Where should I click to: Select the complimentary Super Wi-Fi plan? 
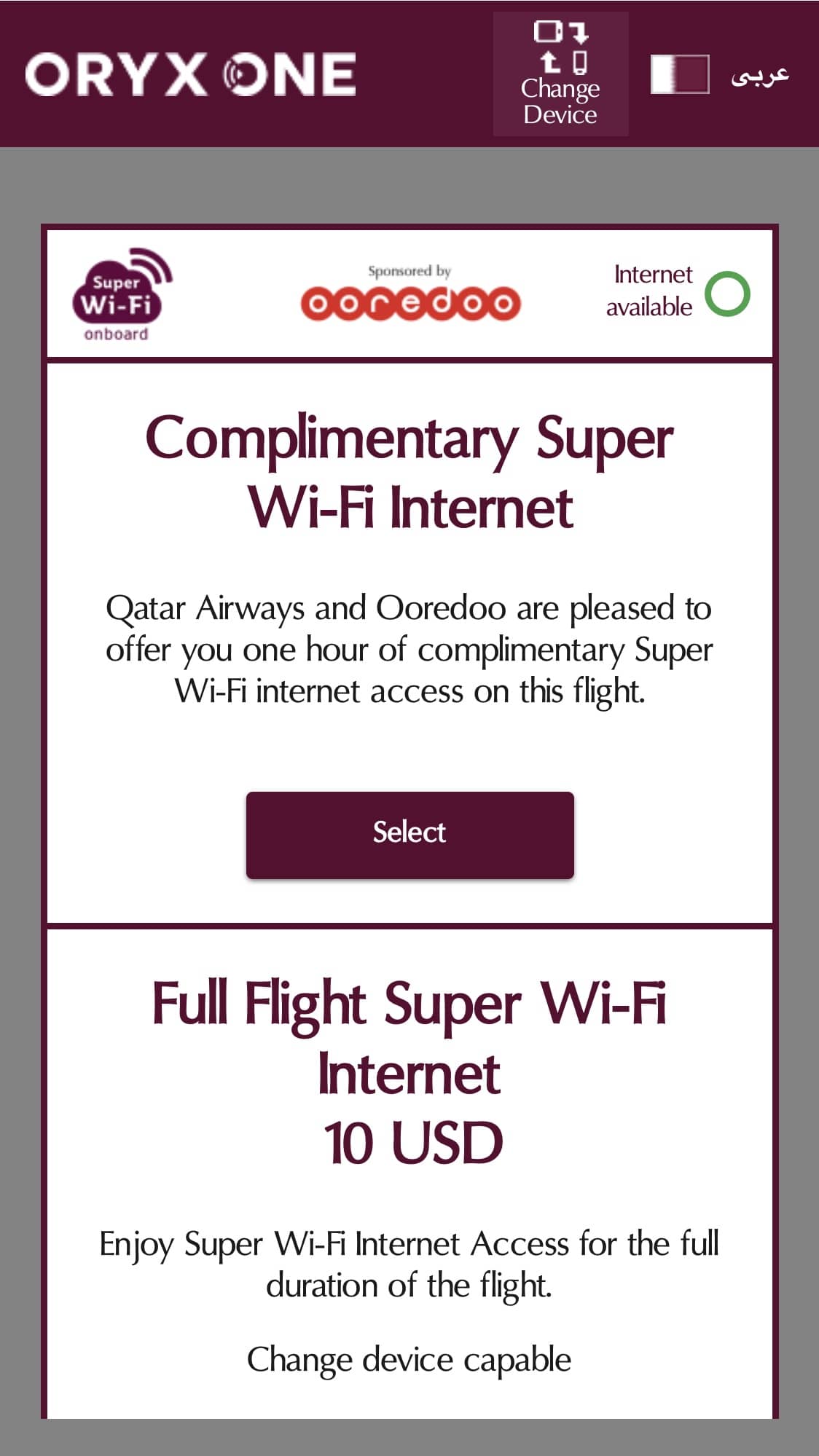[409, 835]
